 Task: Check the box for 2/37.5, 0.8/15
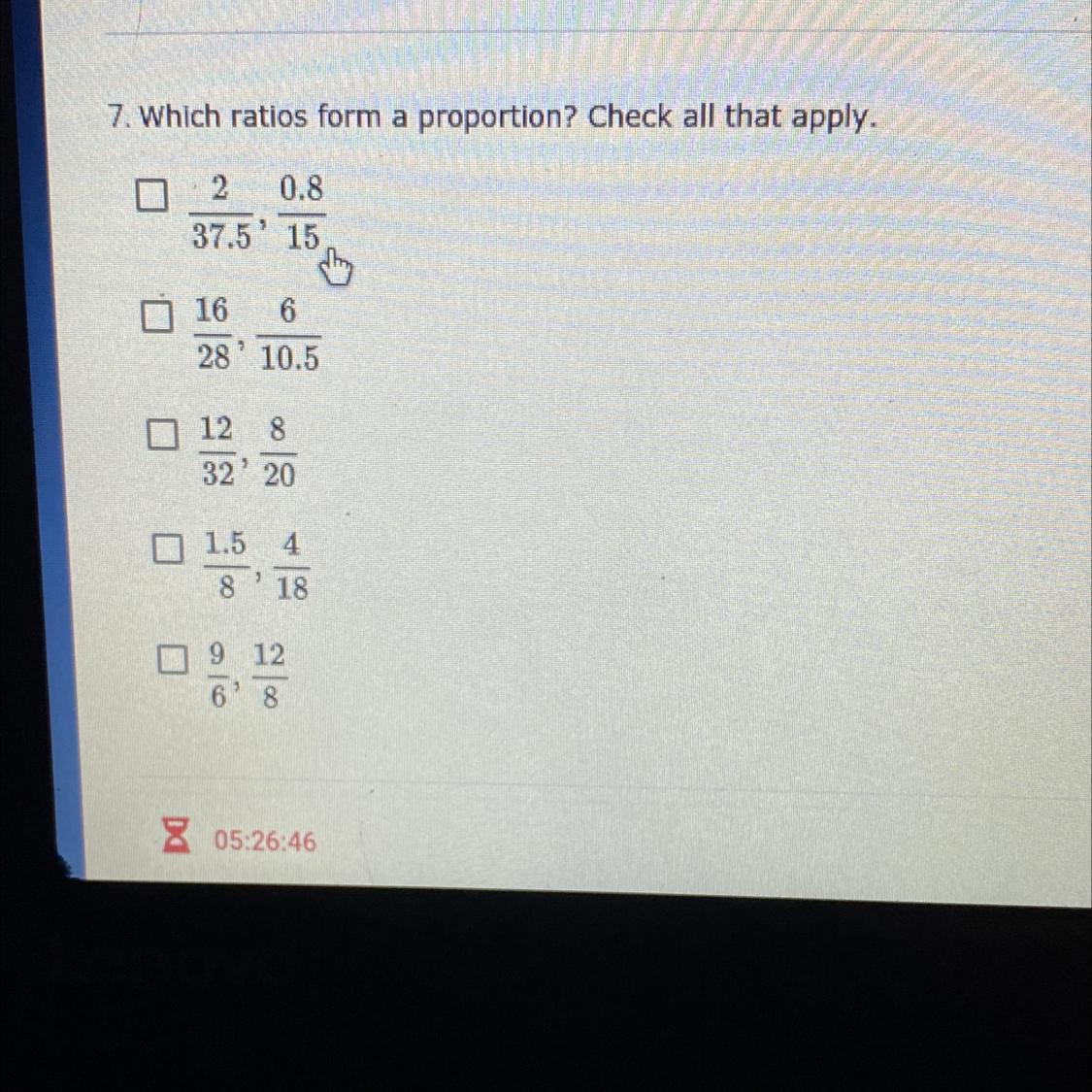click(x=149, y=197)
